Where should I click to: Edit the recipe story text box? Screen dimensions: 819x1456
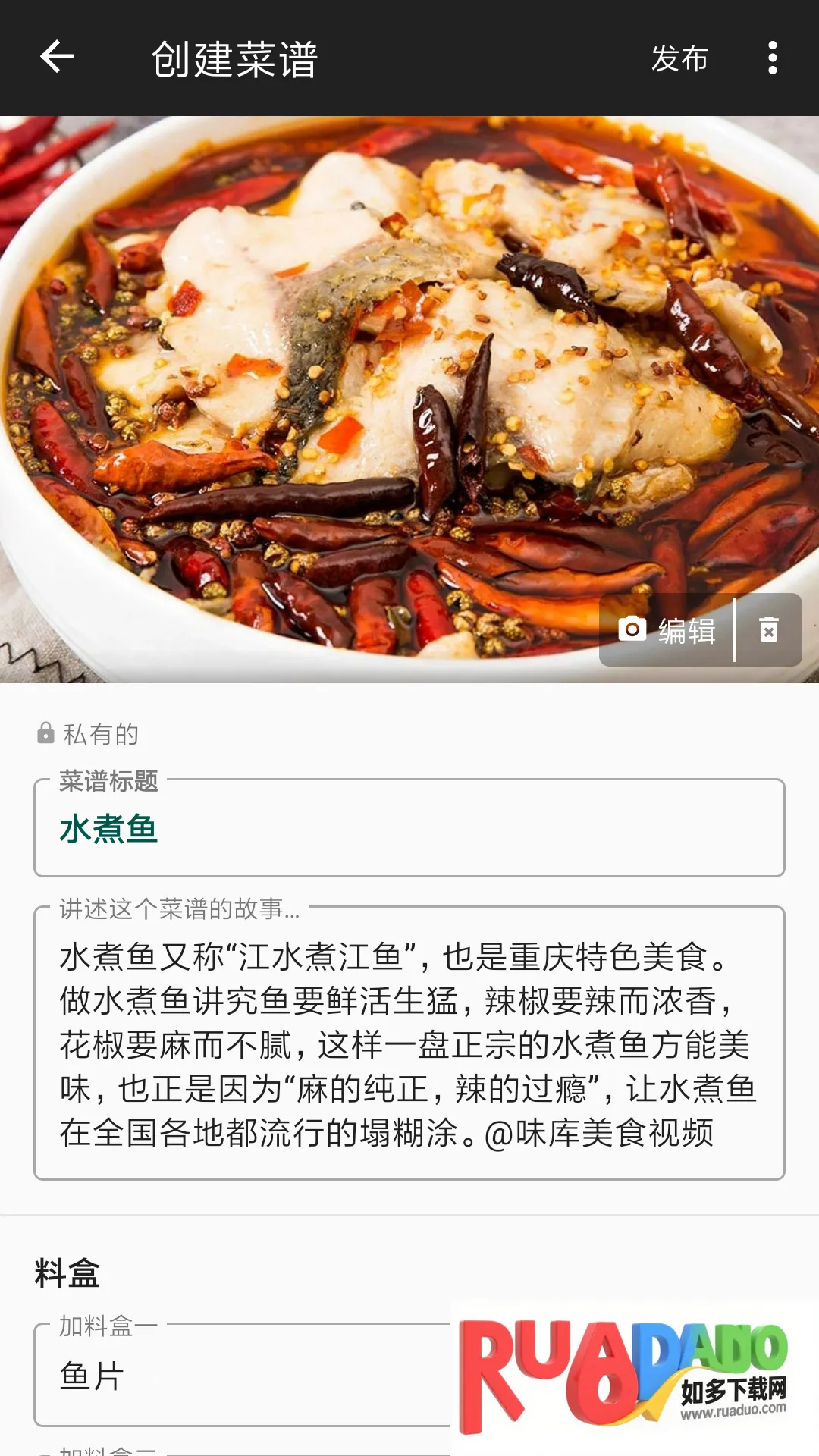pyautogui.click(x=409, y=1045)
